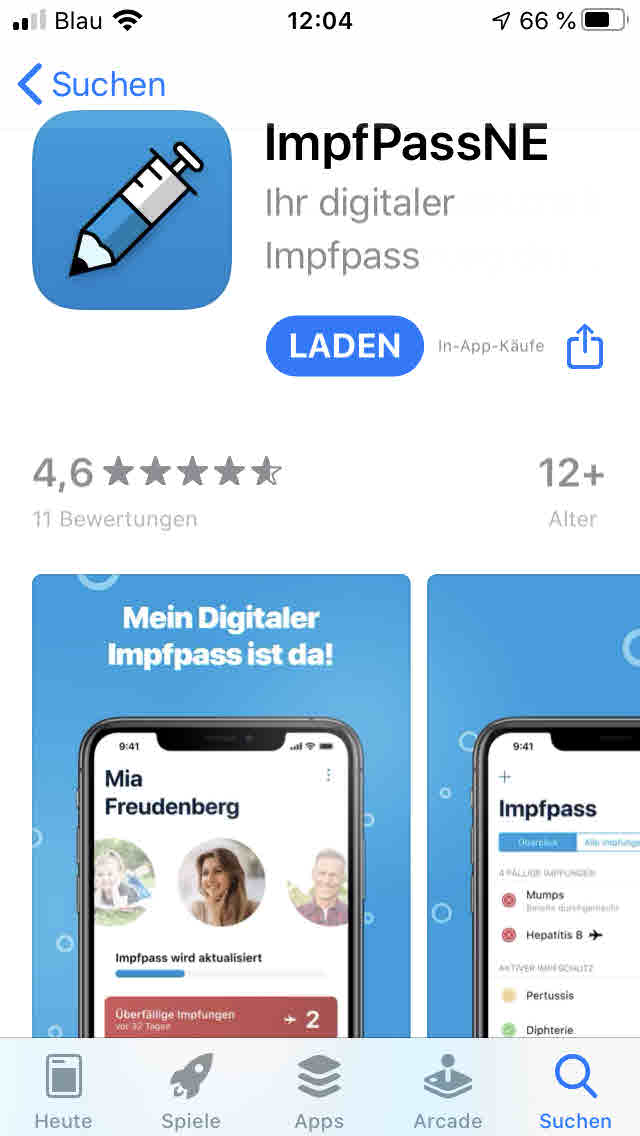
Task: Tap LADEN to download ImpfPassNE
Action: tap(345, 346)
